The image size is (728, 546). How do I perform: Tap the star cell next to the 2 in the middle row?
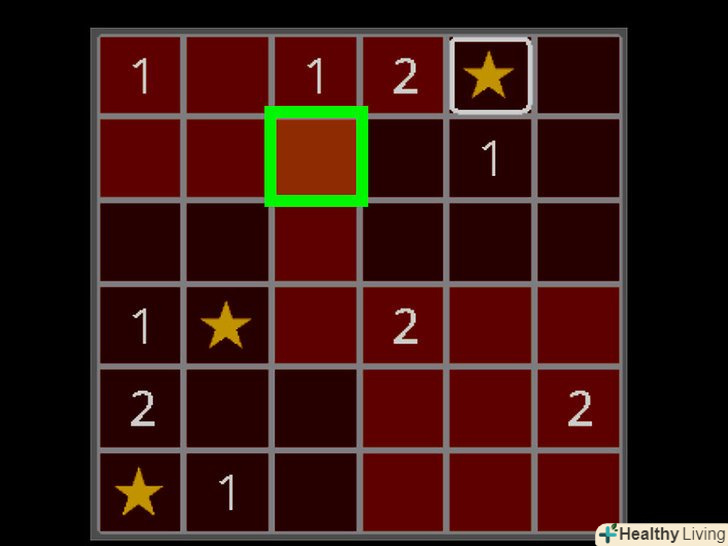tap(227, 326)
